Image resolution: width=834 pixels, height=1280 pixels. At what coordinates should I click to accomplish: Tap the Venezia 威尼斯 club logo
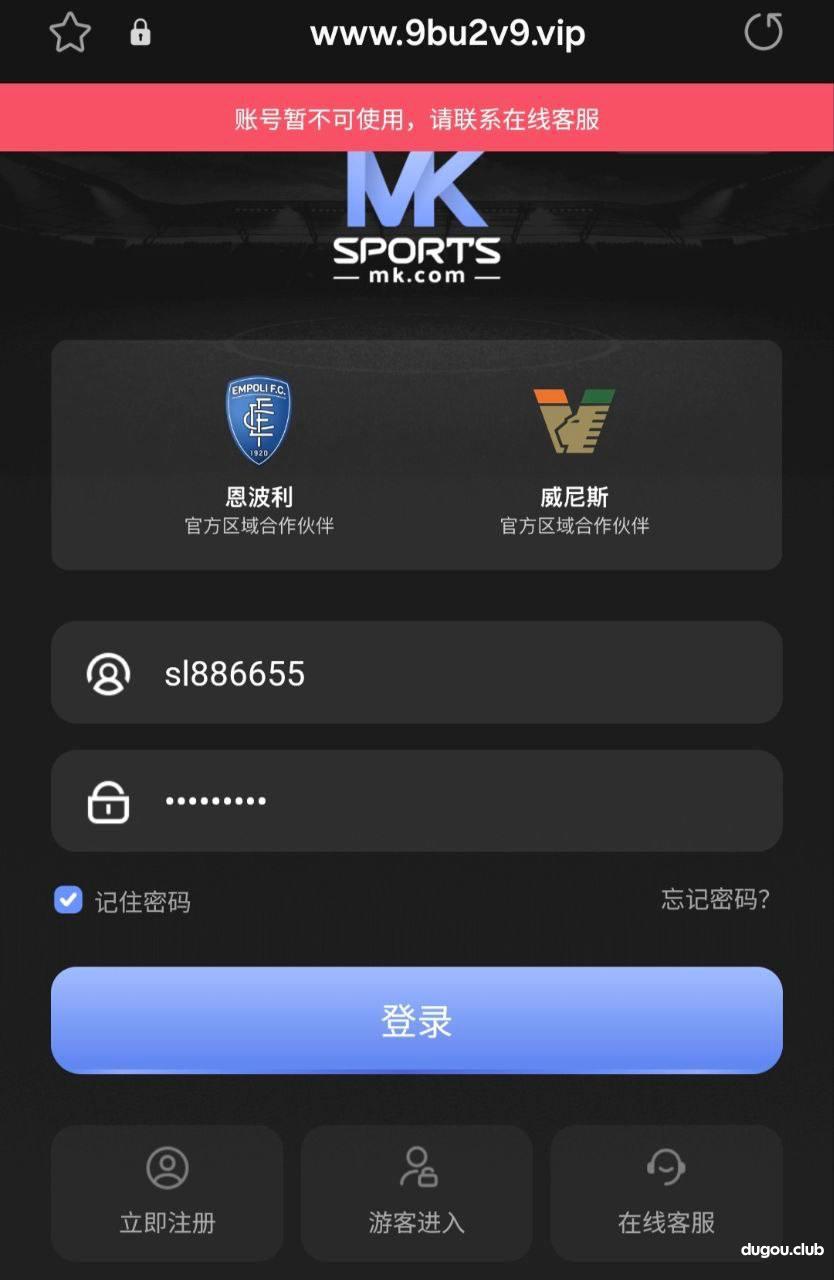tap(572, 418)
